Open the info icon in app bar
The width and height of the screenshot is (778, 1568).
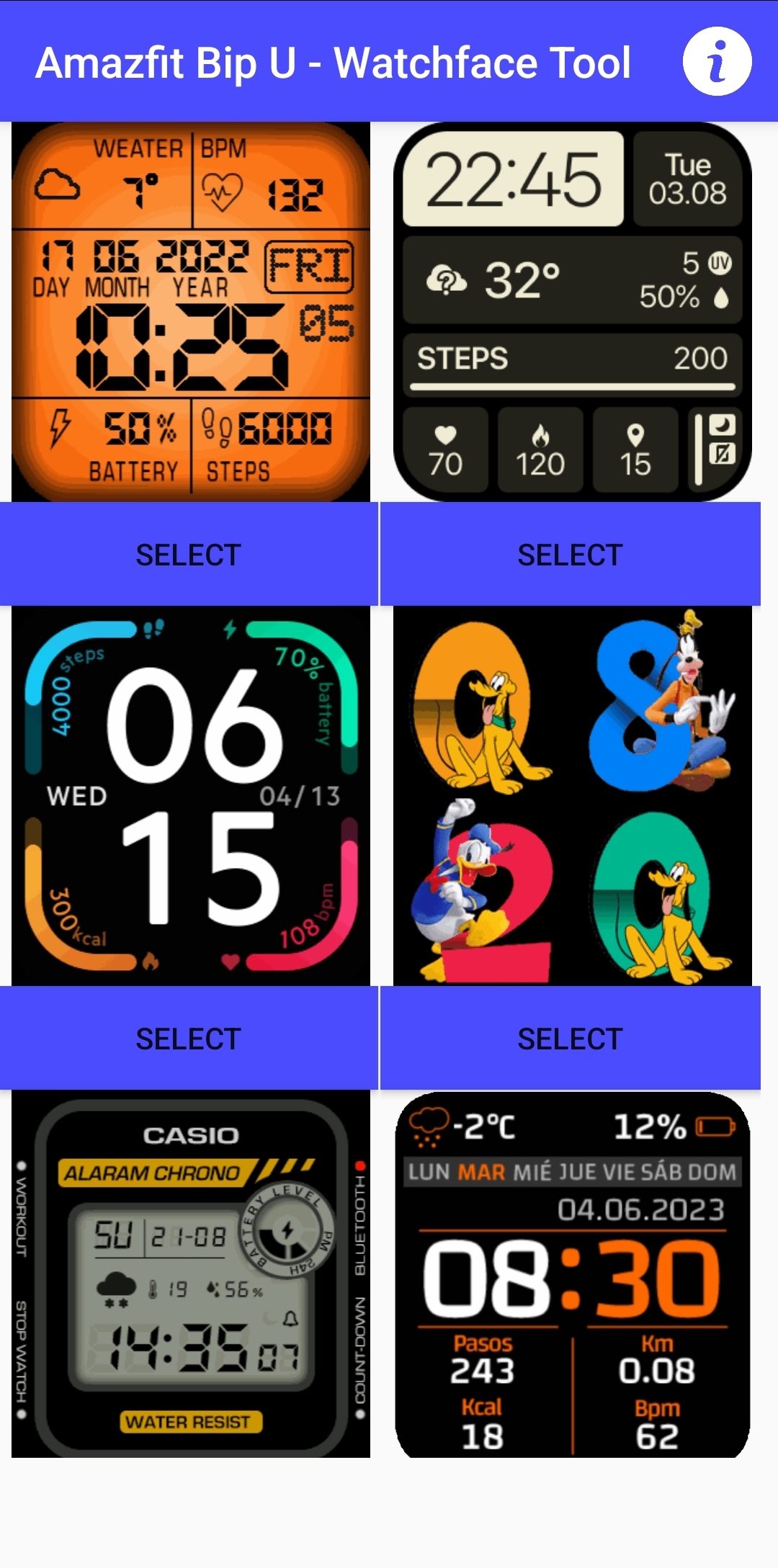click(717, 61)
